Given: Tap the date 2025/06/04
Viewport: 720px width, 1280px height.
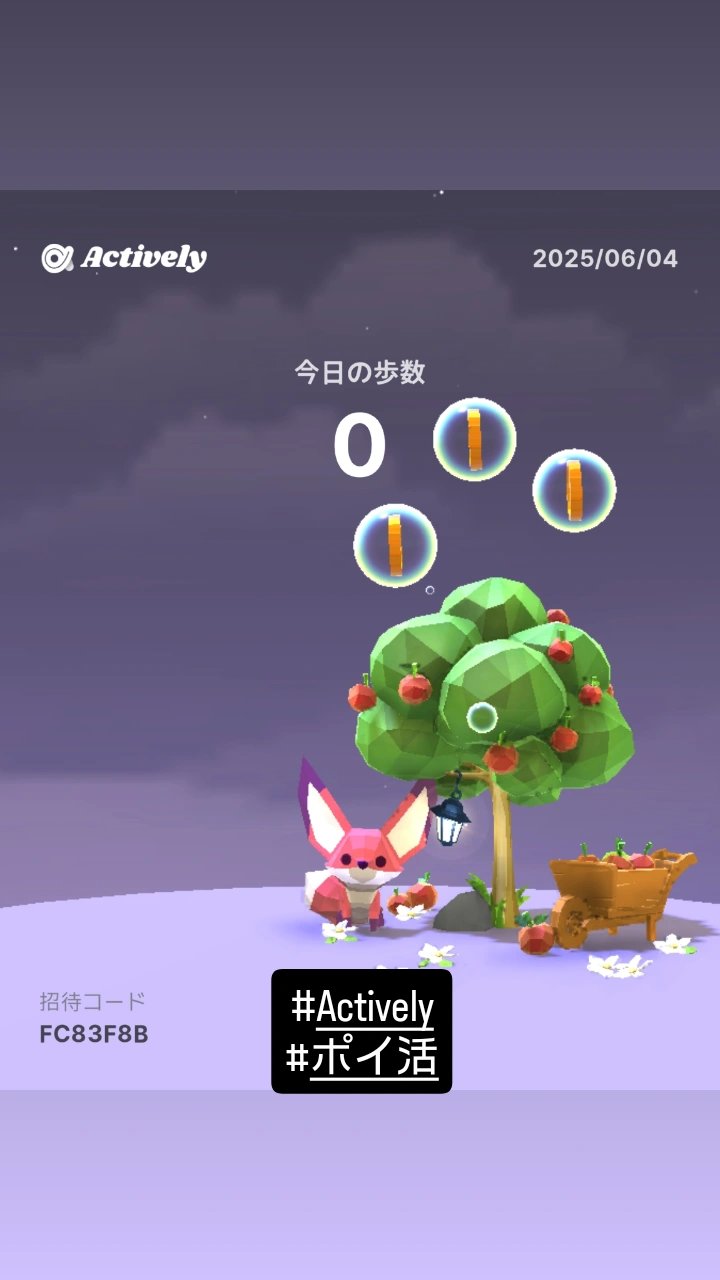Looking at the screenshot, I should pyautogui.click(x=607, y=256).
